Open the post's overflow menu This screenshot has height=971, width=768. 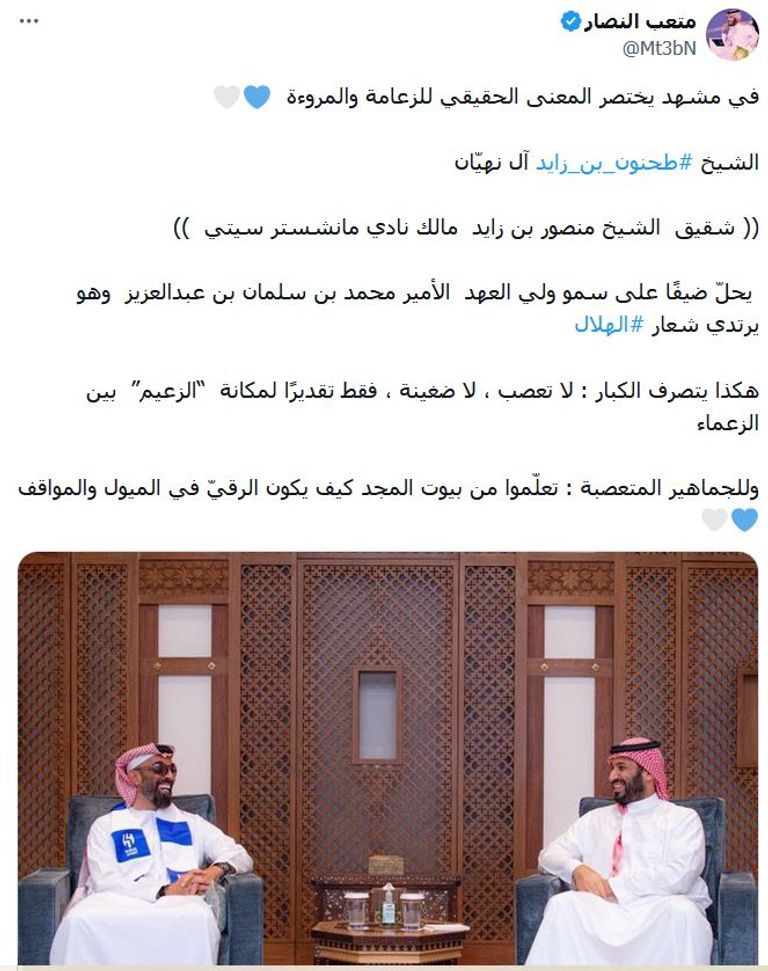pyautogui.click(x=29, y=19)
